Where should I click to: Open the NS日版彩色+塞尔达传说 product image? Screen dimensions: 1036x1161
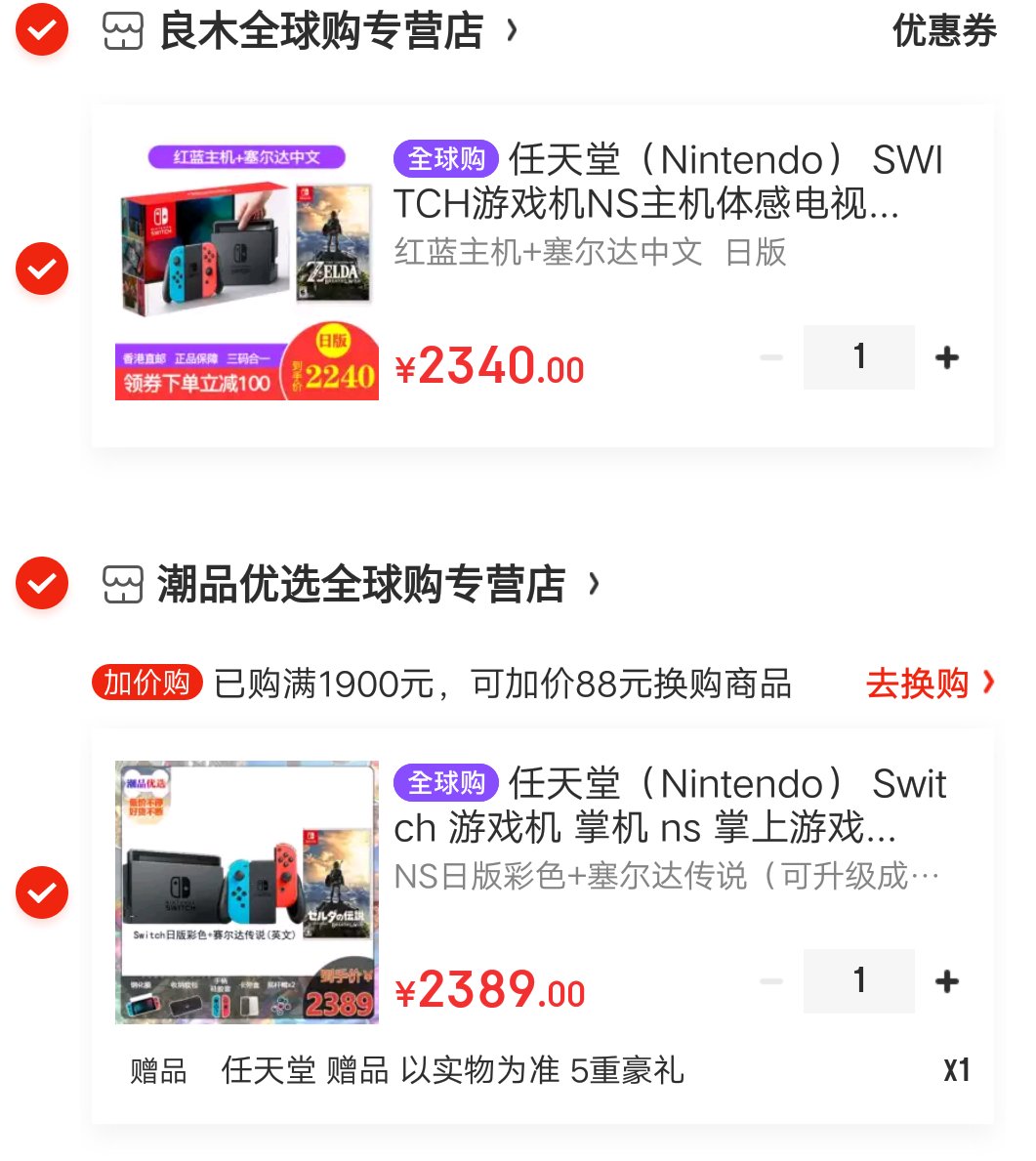pyautogui.click(x=247, y=891)
